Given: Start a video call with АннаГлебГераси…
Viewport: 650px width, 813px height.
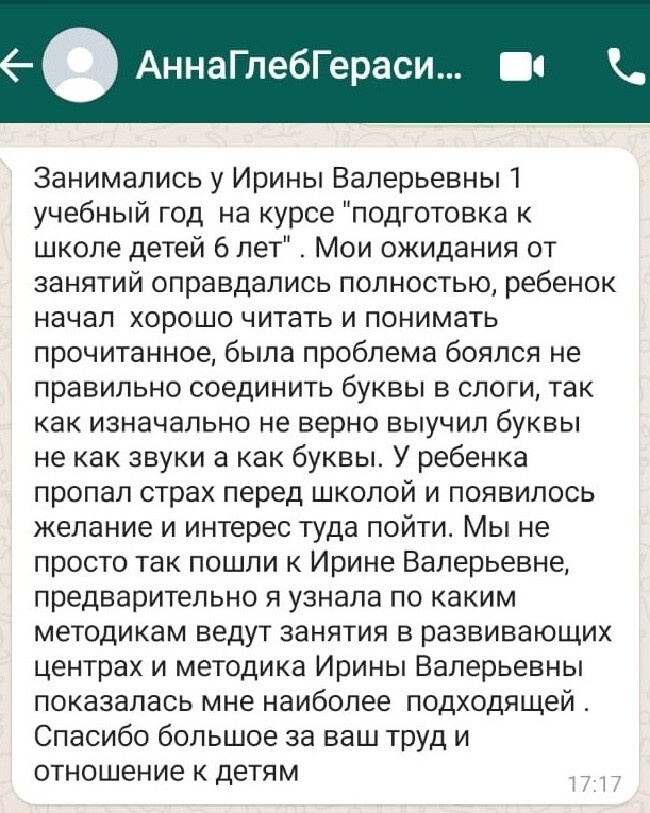Looking at the screenshot, I should [x=522, y=69].
